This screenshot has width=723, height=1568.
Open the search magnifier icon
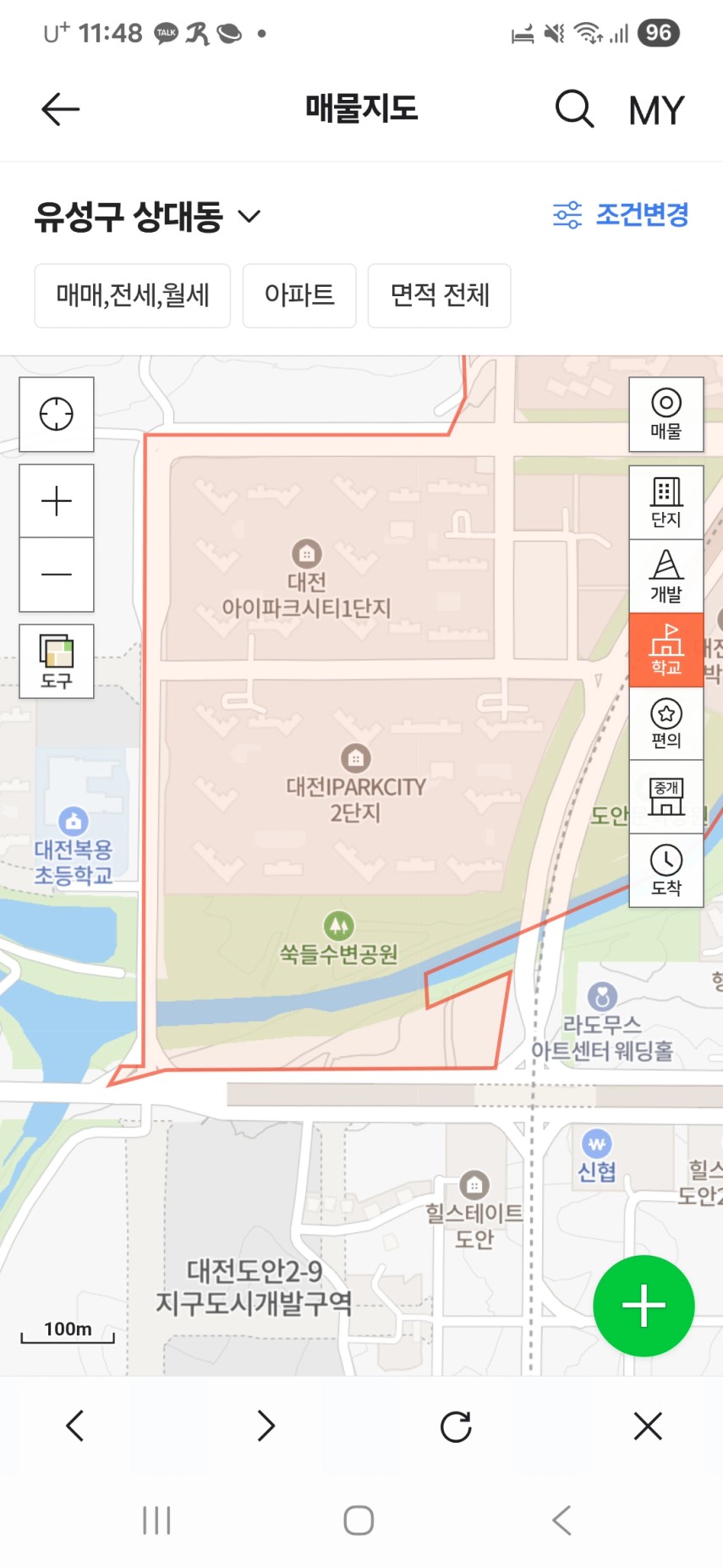pos(574,109)
